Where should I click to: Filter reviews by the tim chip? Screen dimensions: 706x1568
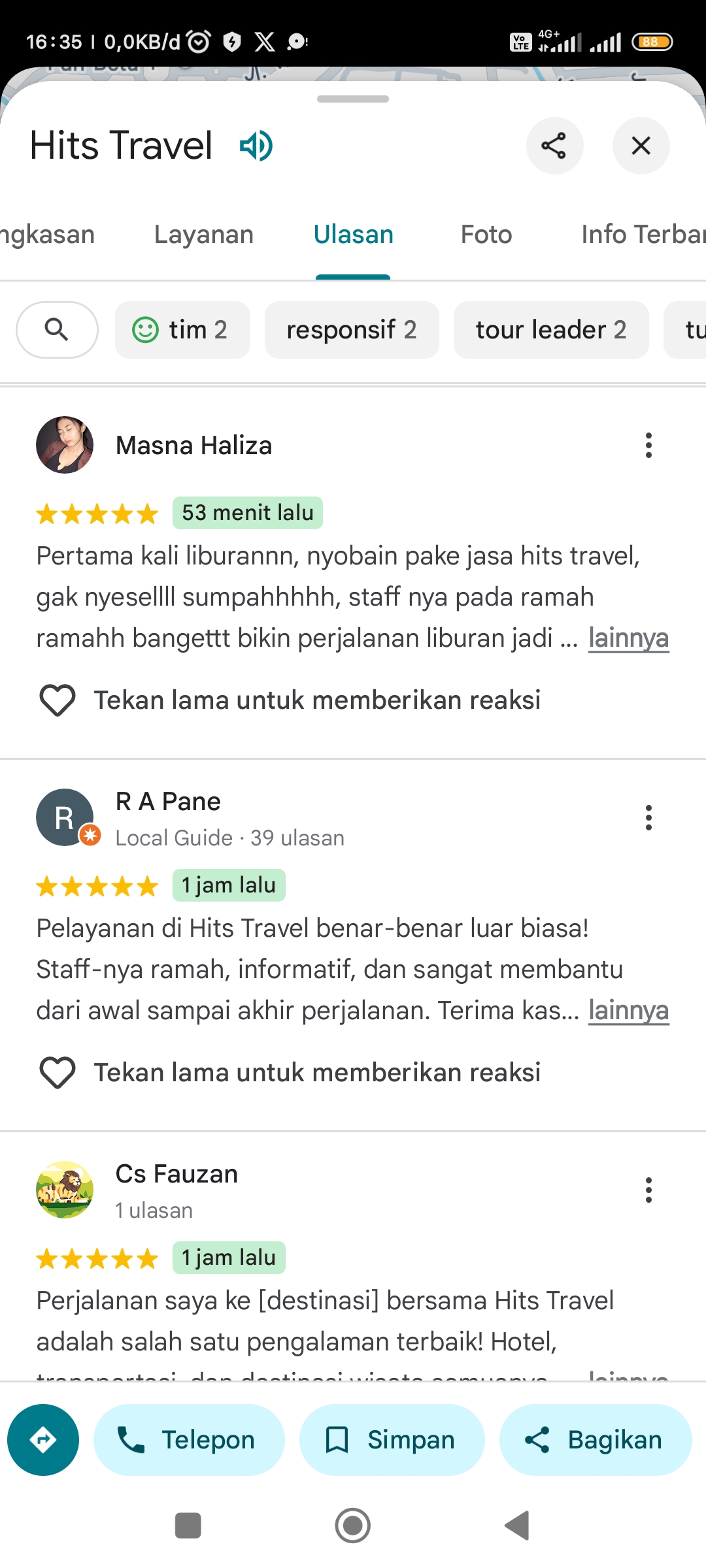tap(182, 330)
